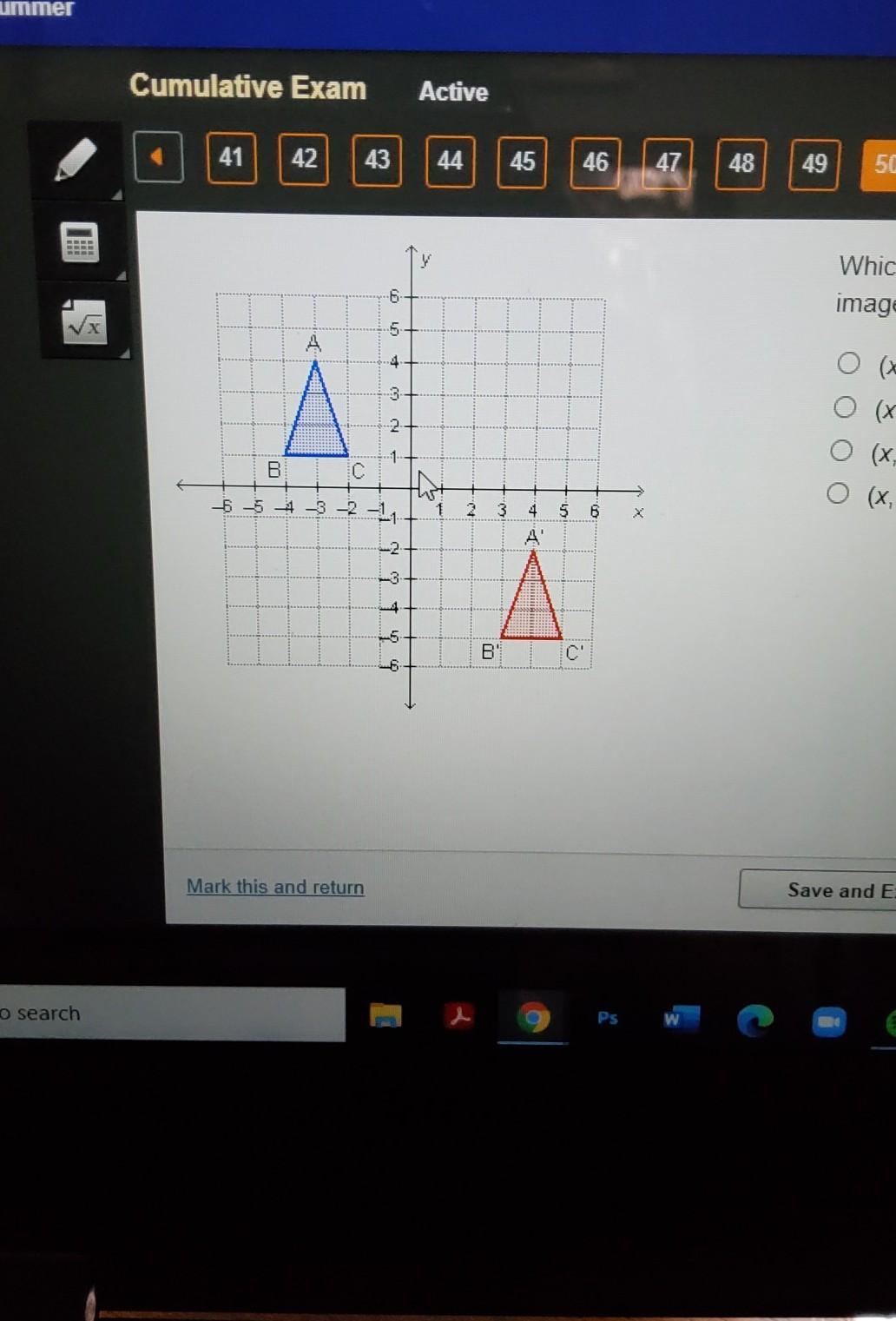
Task: Jump to question 47
Action: [668, 163]
